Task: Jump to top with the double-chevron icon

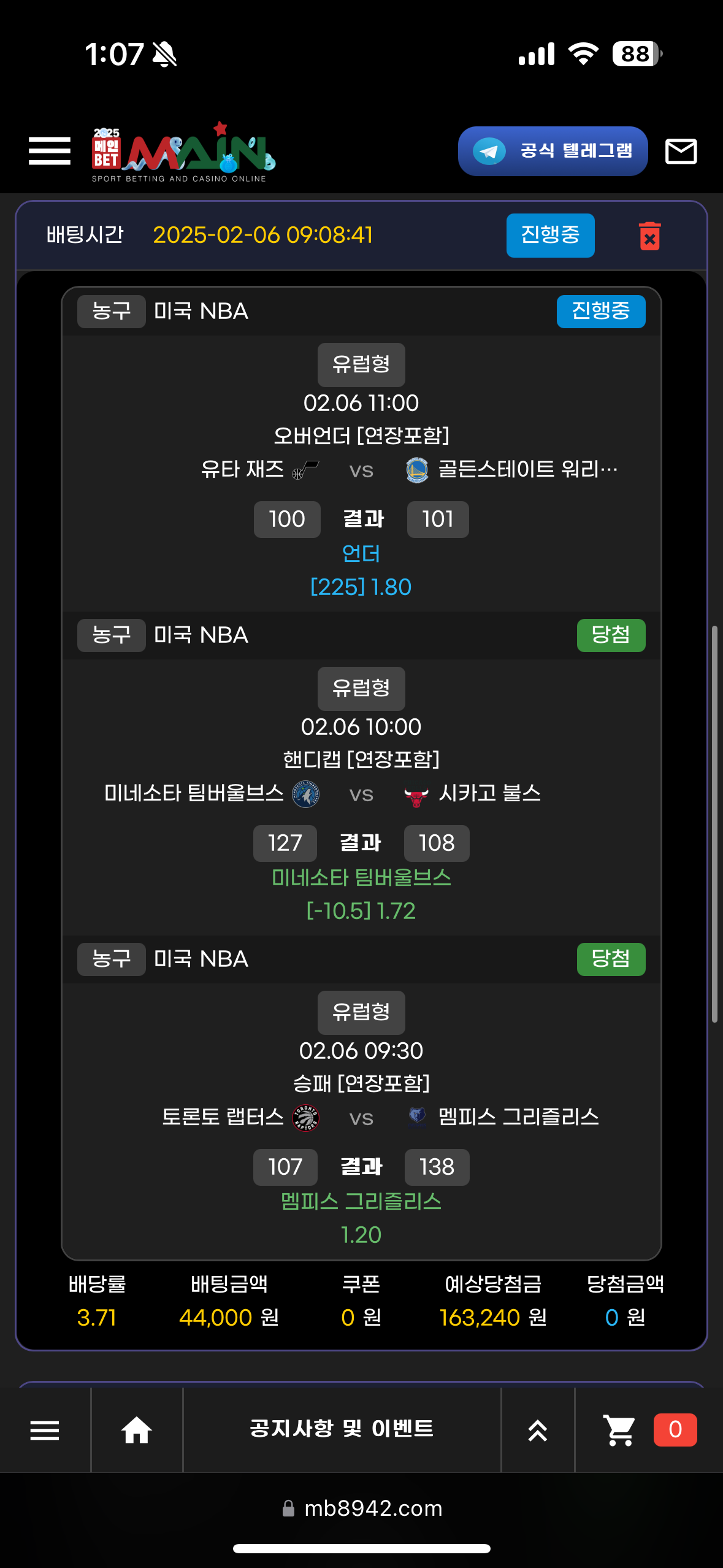Action: [x=538, y=1430]
